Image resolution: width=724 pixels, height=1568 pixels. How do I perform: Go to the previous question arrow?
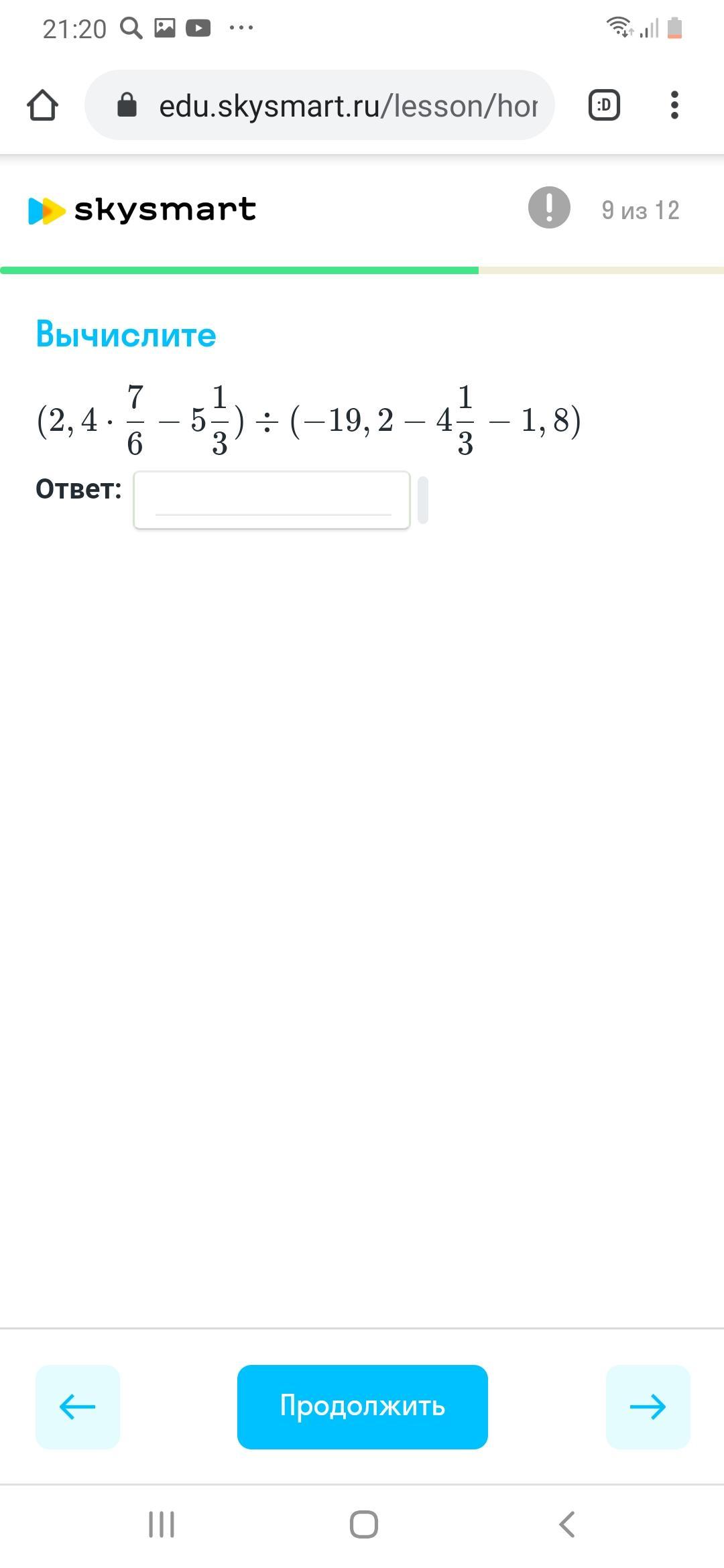coord(78,1407)
